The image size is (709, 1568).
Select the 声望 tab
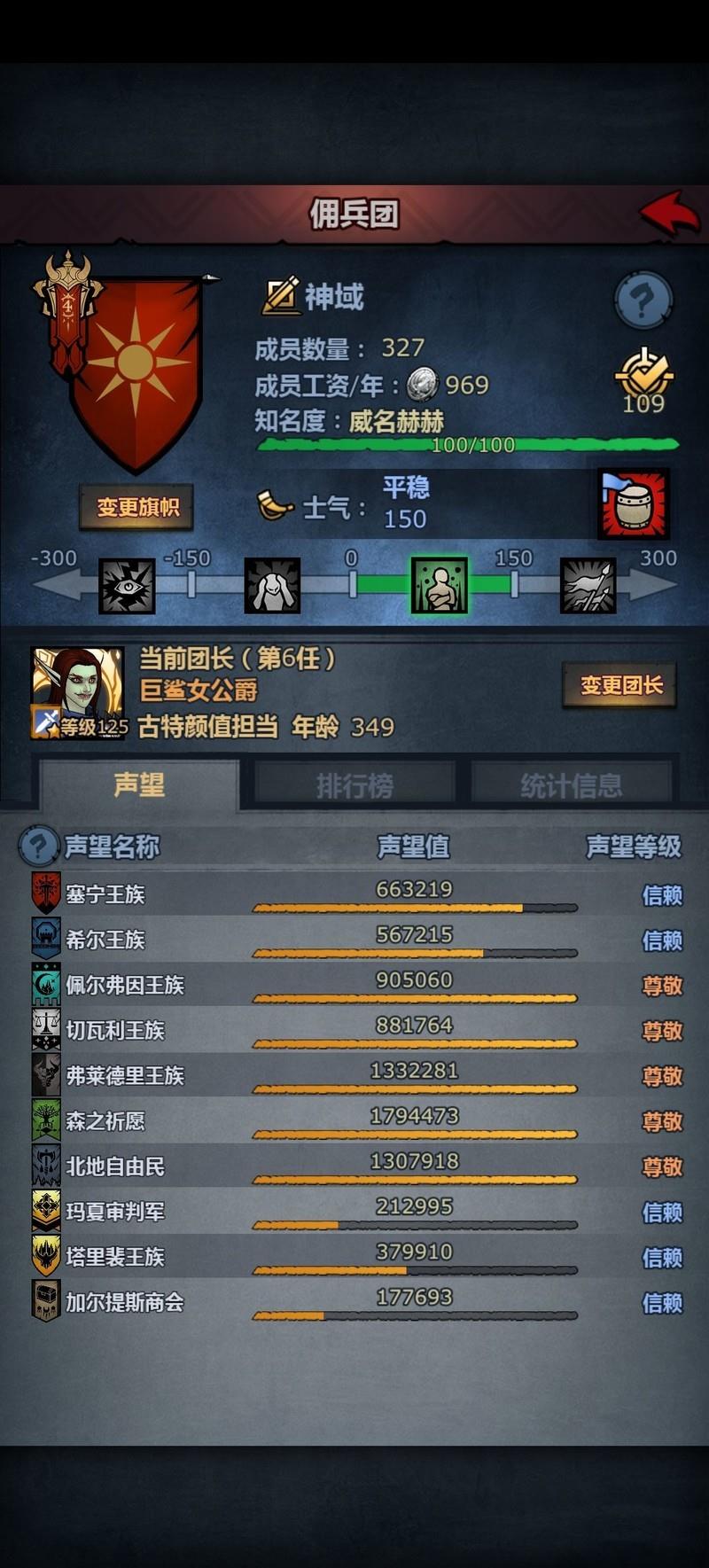tap(139, 784)
